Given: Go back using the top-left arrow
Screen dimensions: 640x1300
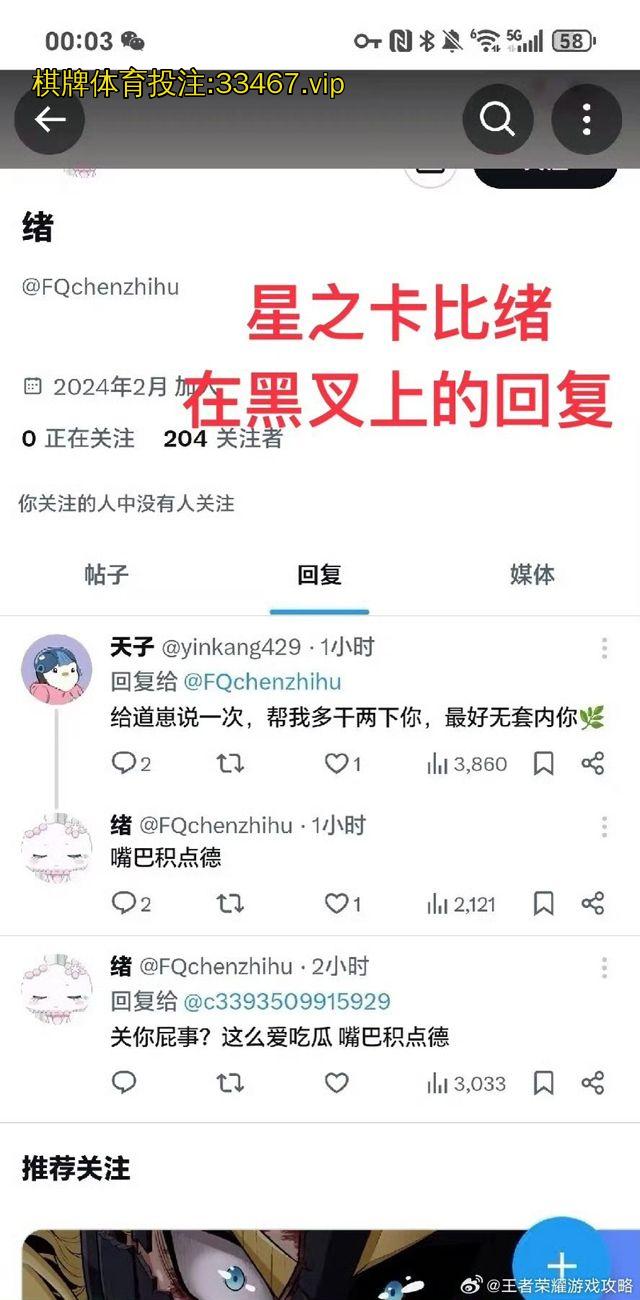Looking at the screenshot, I should click(x=49, y=120).
